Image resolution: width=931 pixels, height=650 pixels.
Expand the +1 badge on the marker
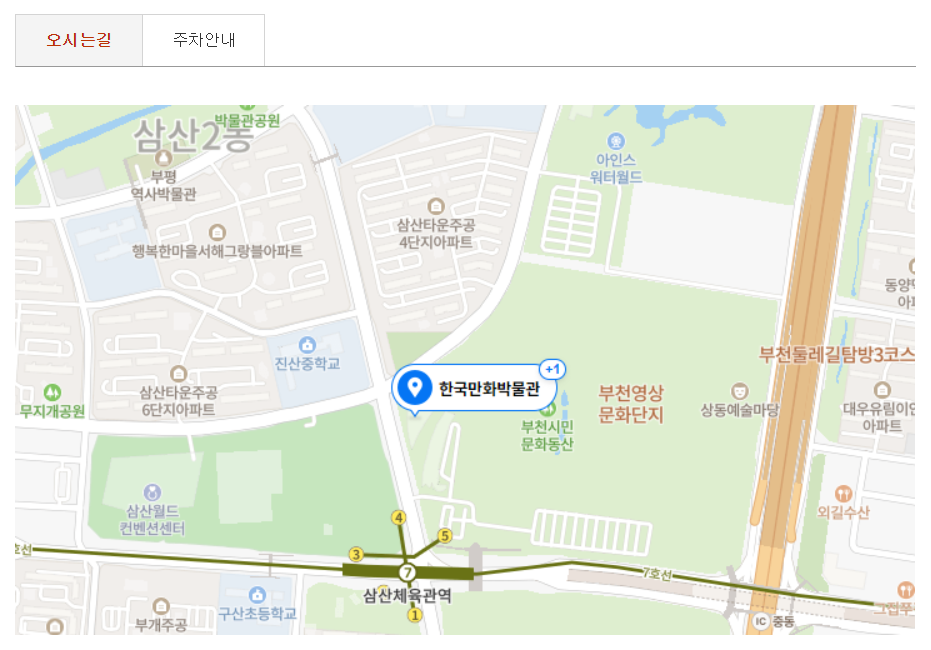point(553,370)
